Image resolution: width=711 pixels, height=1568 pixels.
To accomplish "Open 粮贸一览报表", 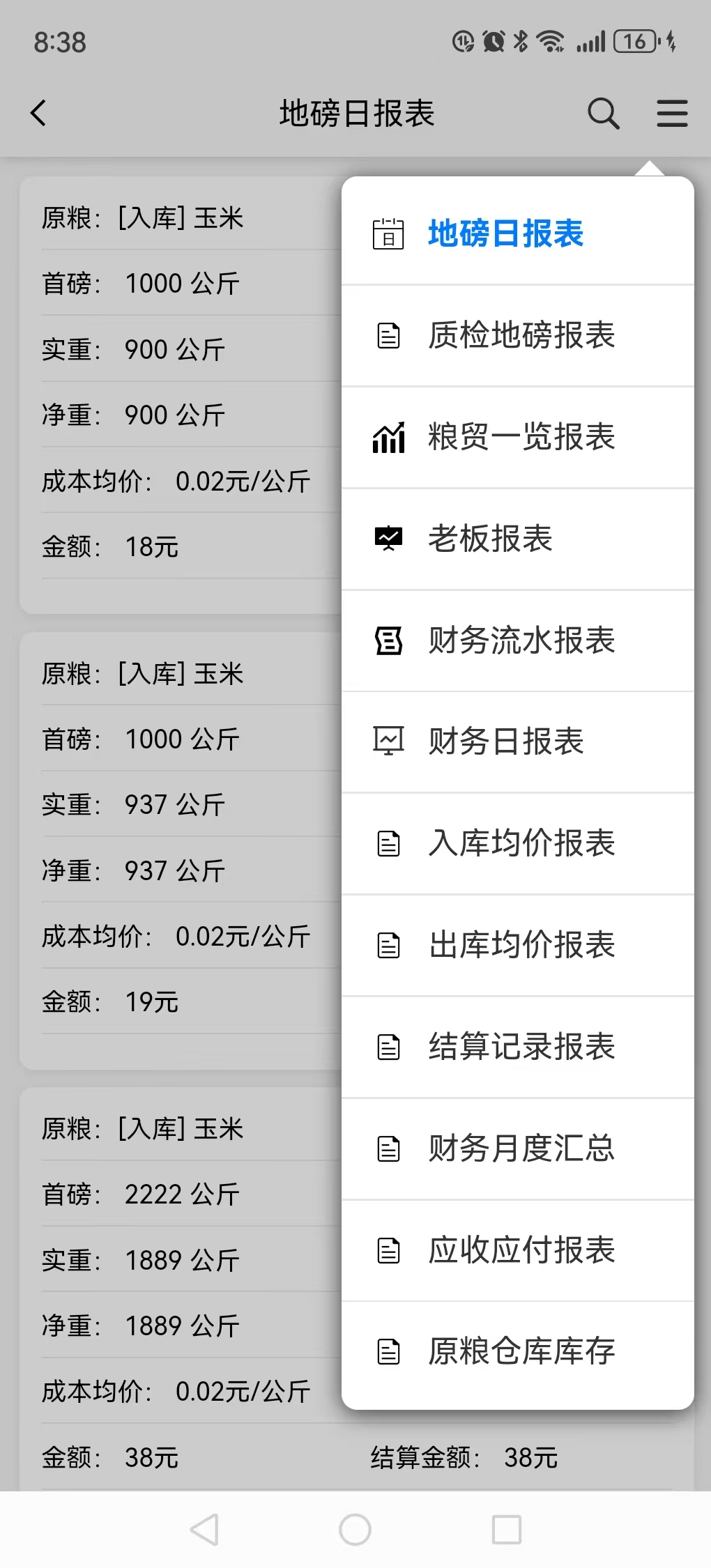I will pos(518,437).
